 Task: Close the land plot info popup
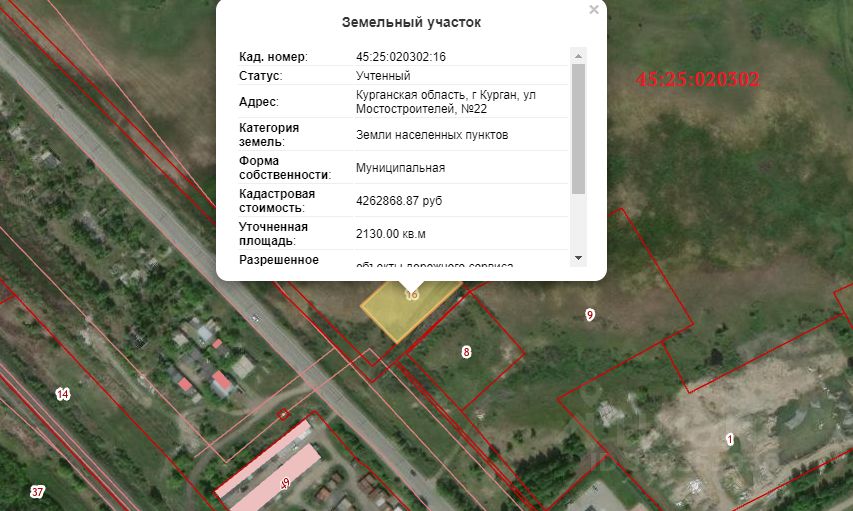coord(594,10)
